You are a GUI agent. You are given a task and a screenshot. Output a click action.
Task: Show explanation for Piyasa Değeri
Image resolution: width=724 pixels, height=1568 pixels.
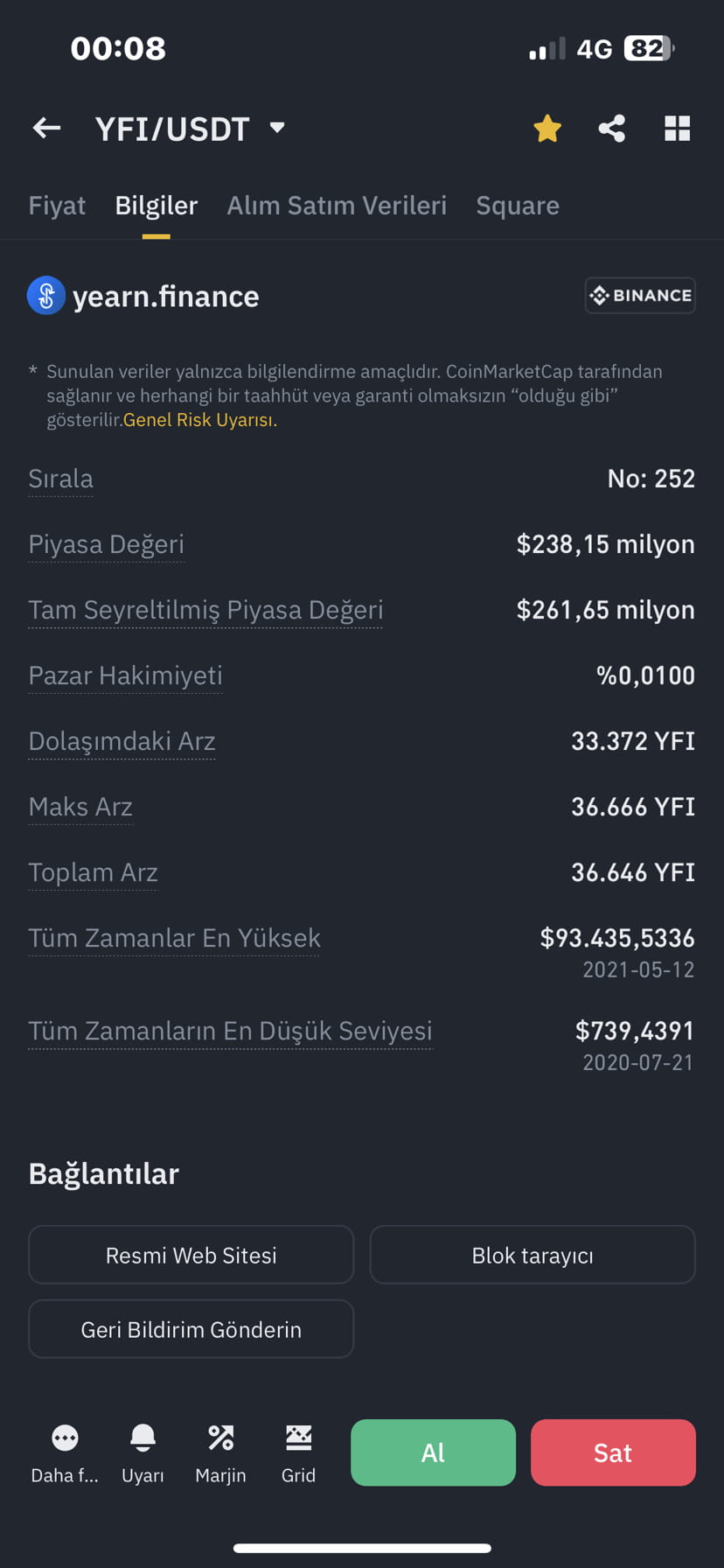106,544
